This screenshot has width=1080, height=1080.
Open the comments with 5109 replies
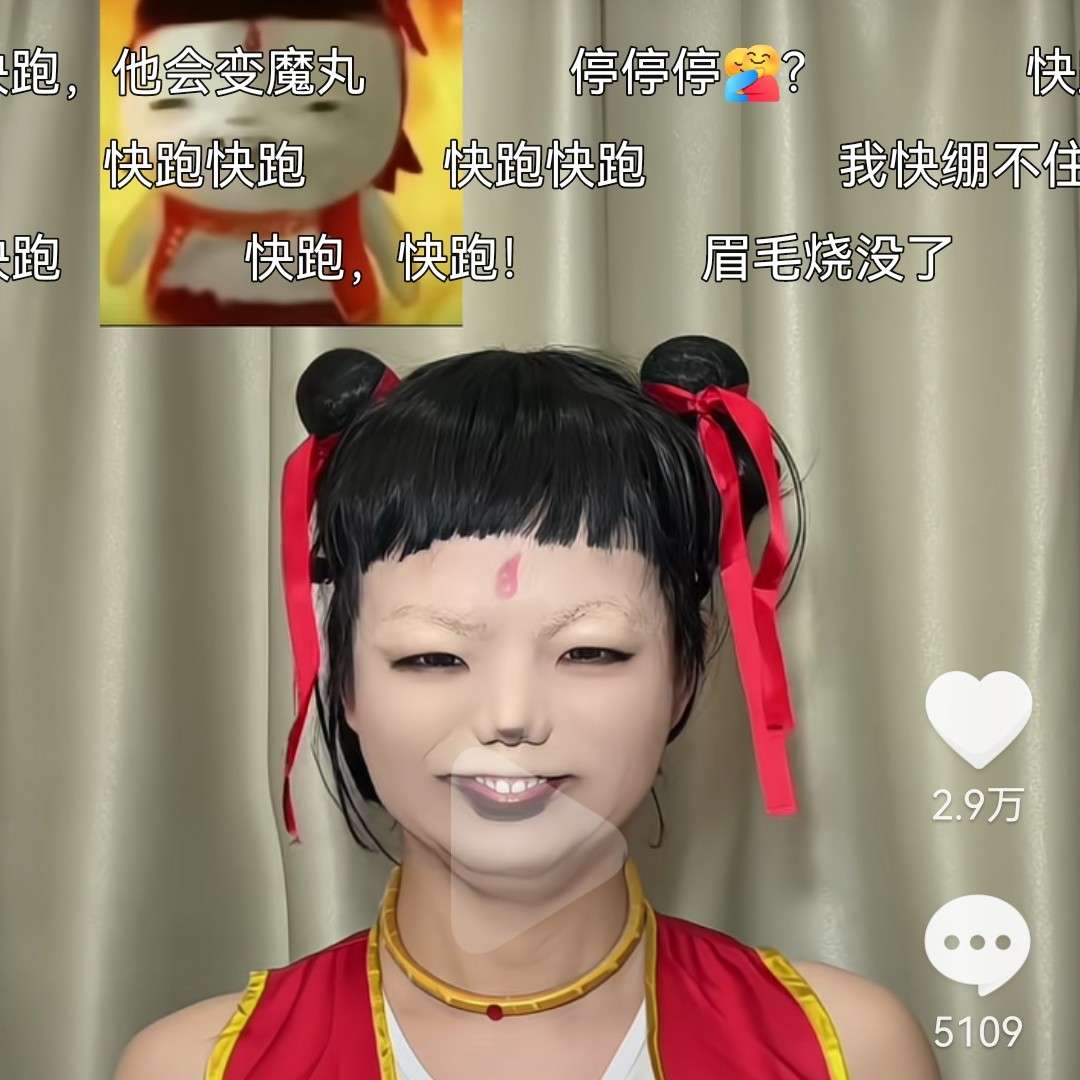(977, 944)
